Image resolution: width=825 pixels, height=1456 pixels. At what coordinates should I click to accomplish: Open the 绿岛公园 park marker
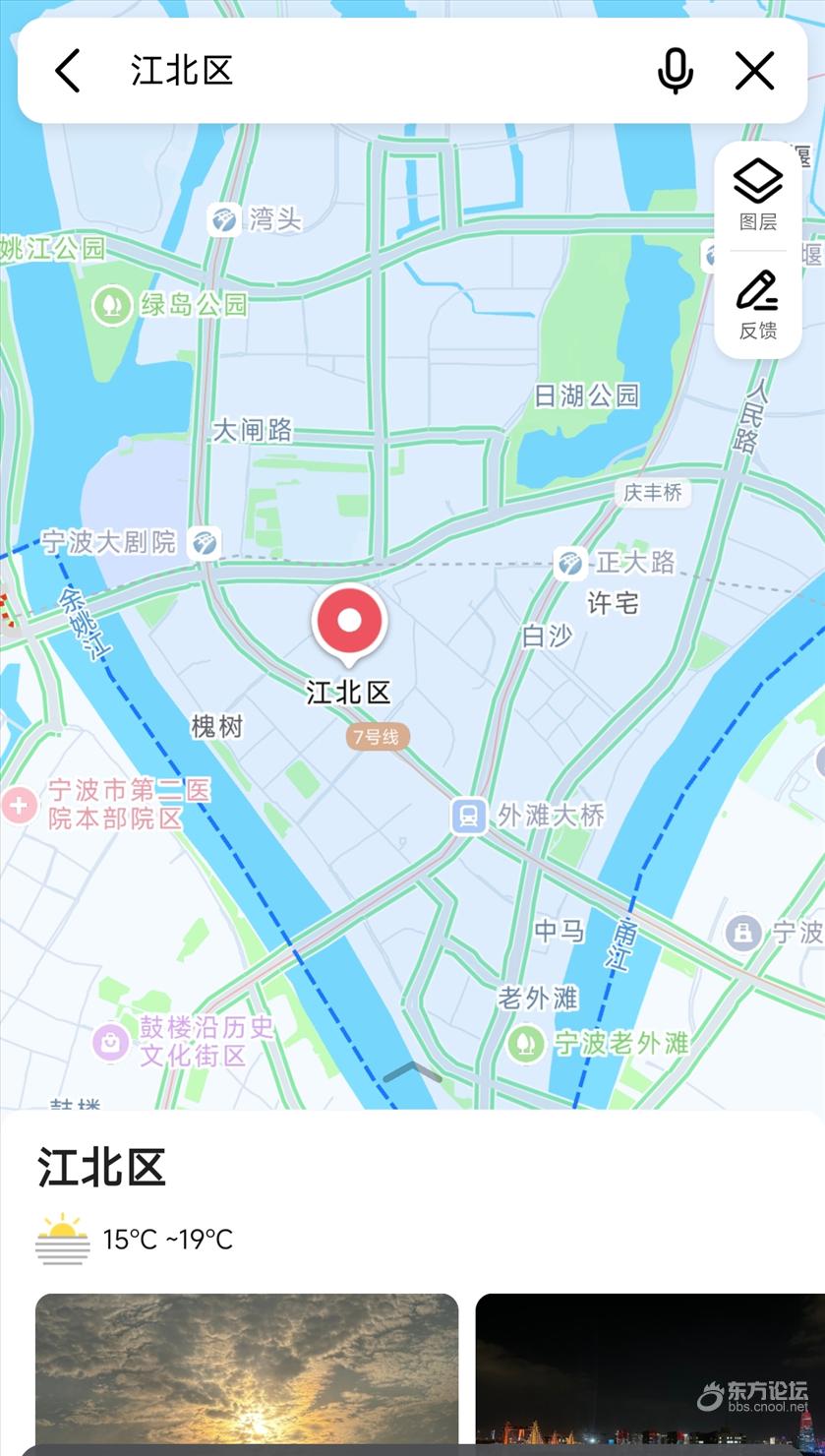[x=112, y=305]
